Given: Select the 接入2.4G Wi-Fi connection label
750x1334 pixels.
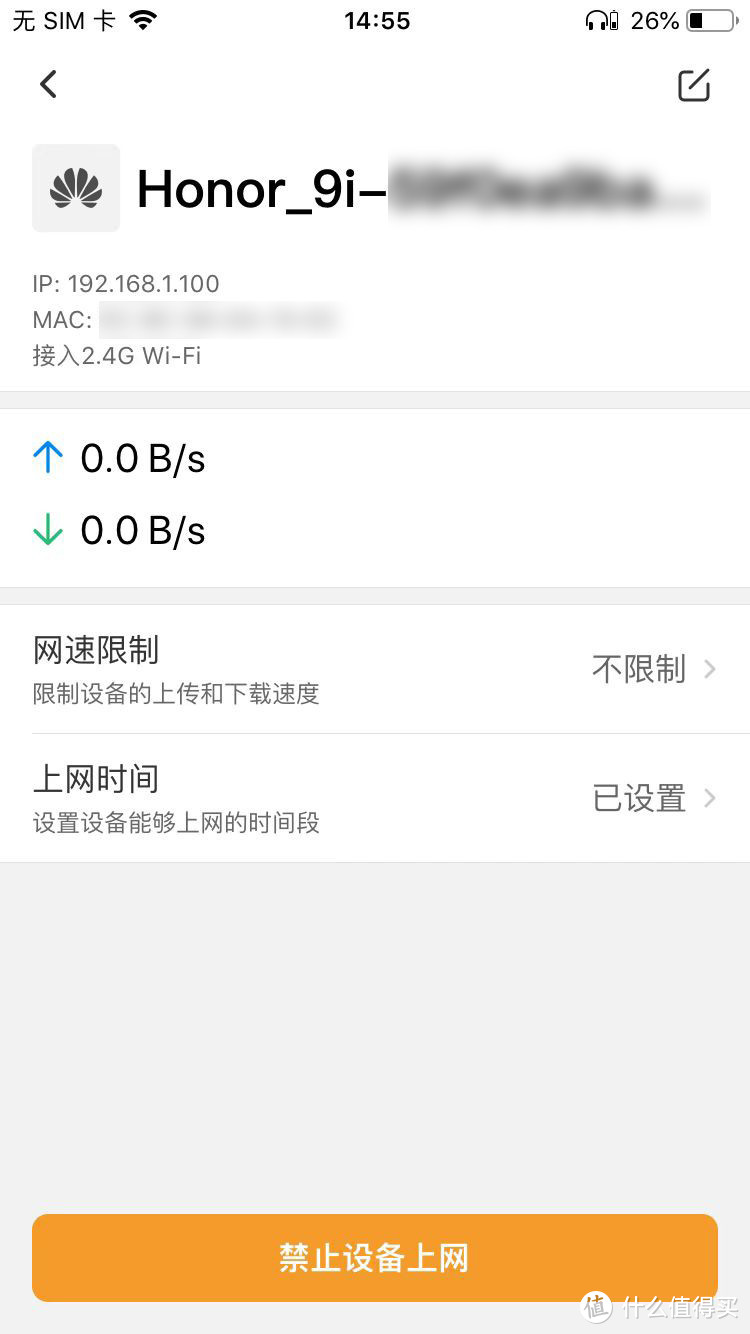Looking at the screenshot, I should [116, 355].
